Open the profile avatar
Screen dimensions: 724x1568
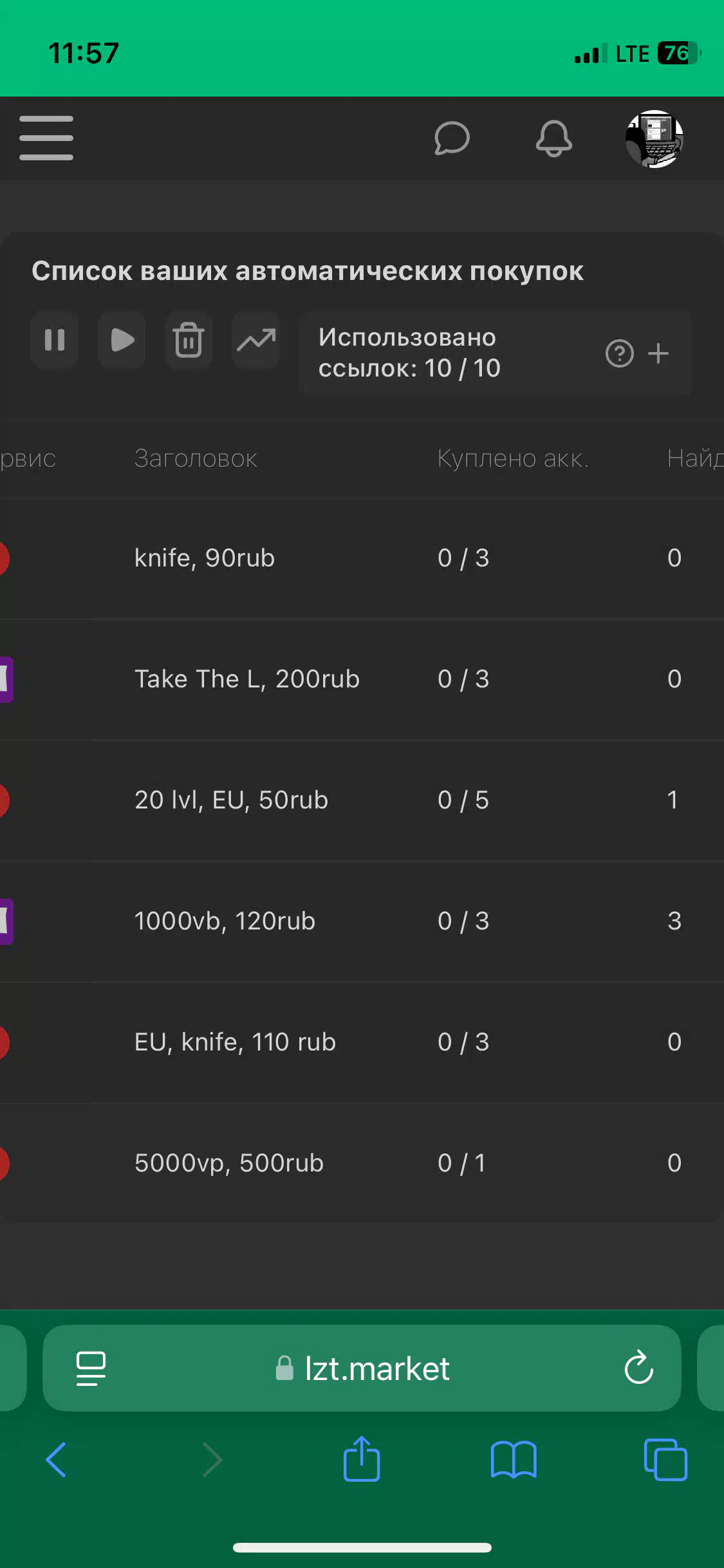654,138
